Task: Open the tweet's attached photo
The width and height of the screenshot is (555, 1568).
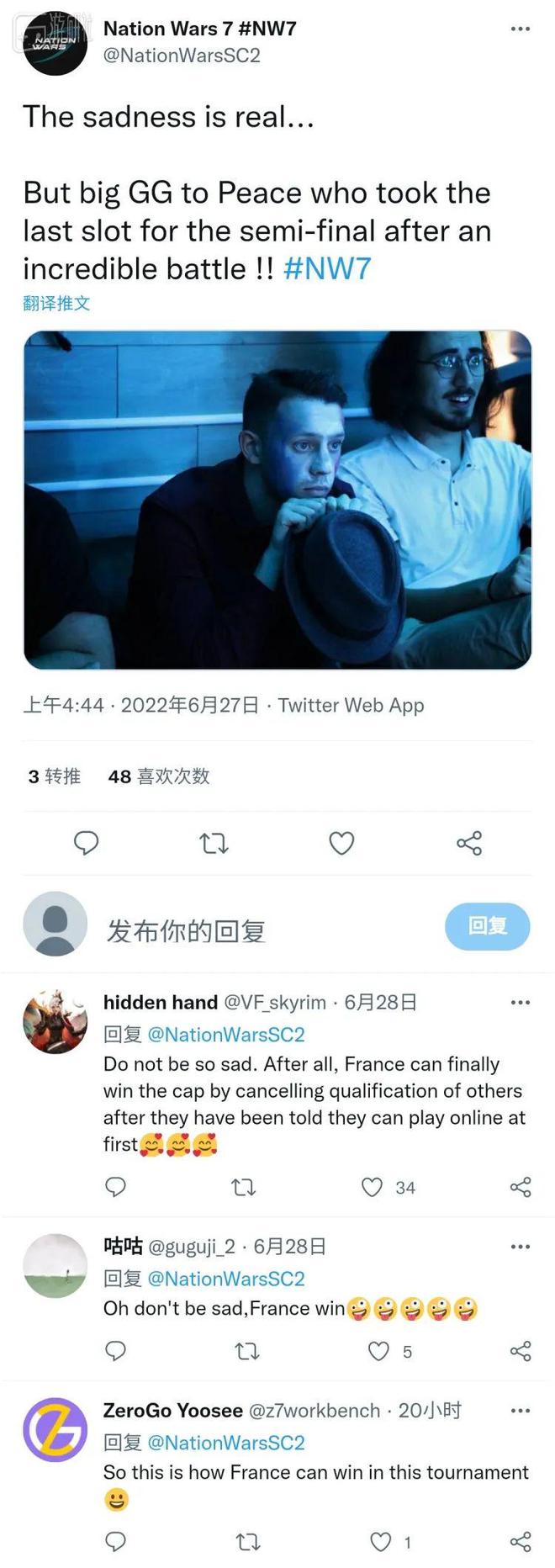Action: [277, 500]
